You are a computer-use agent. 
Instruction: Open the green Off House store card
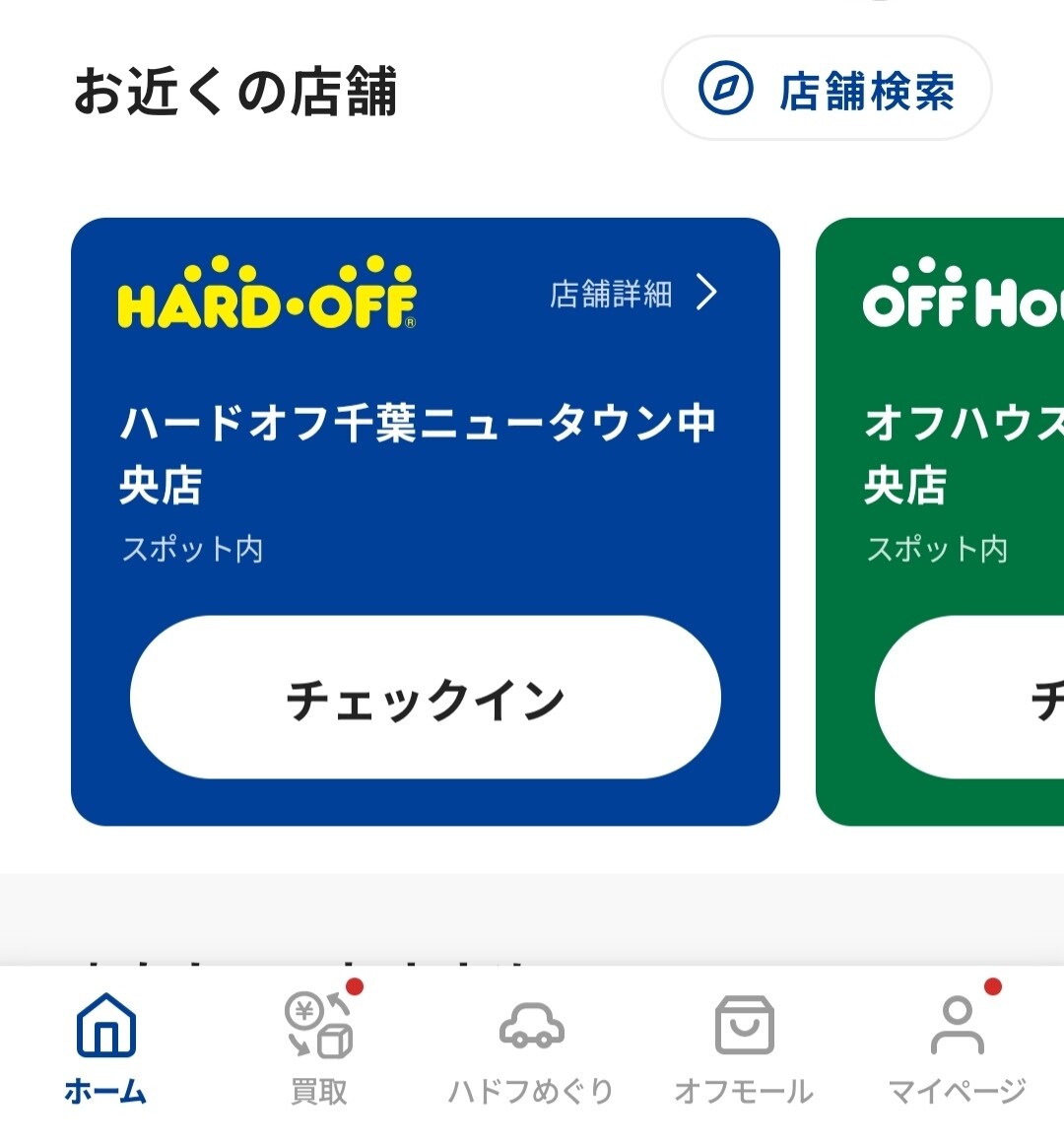940,521
